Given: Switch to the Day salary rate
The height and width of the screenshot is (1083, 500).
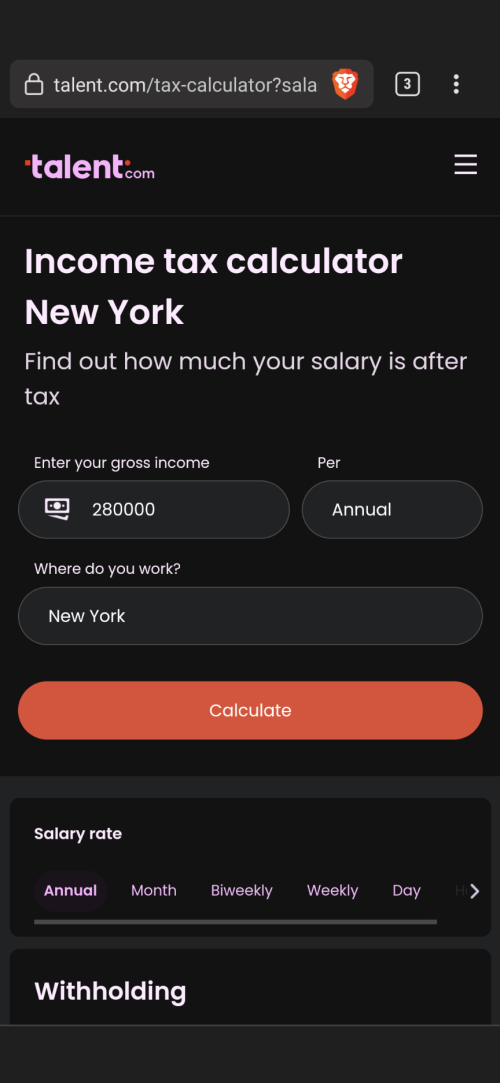Looking at the screenshot, I should 407,891.
